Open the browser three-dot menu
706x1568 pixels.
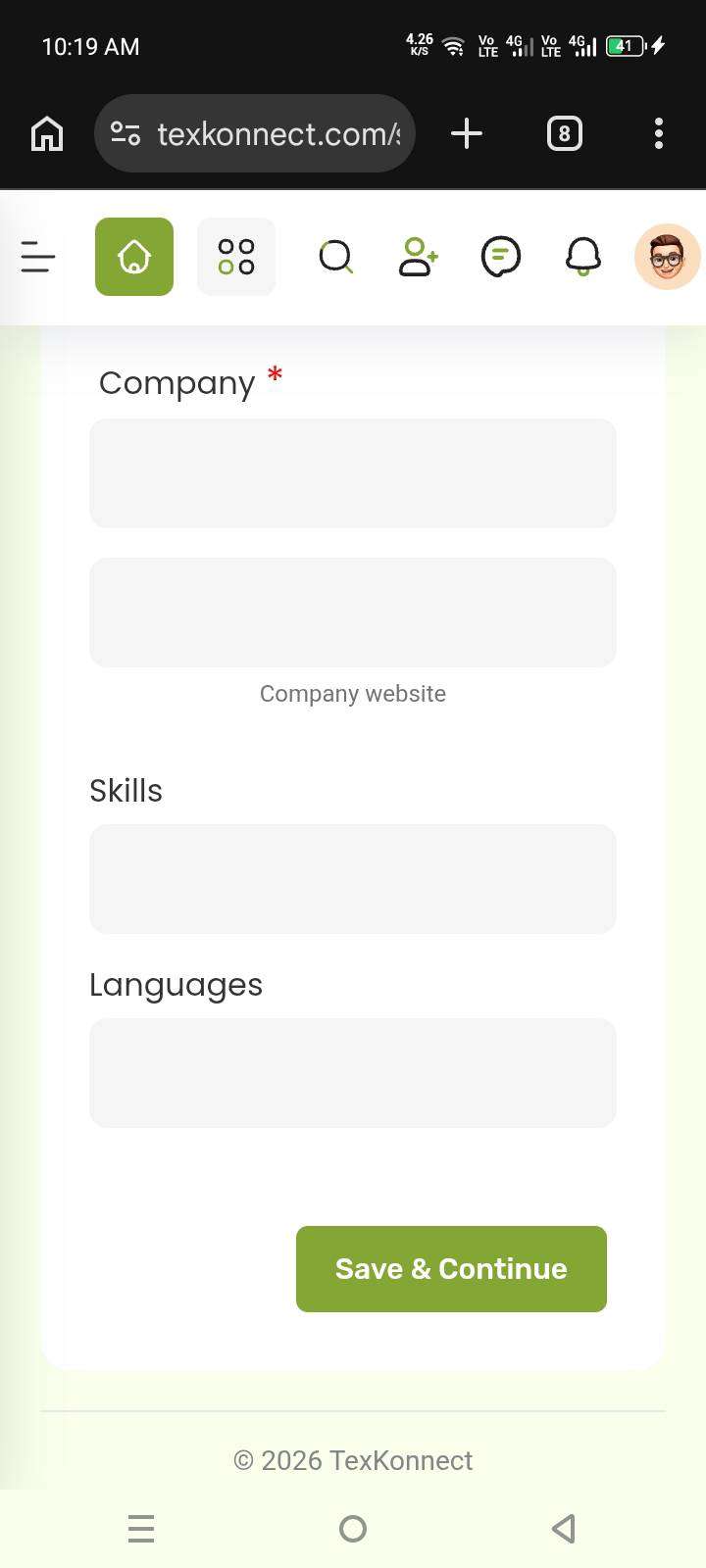pyautogui.click(x=659, y=133)
